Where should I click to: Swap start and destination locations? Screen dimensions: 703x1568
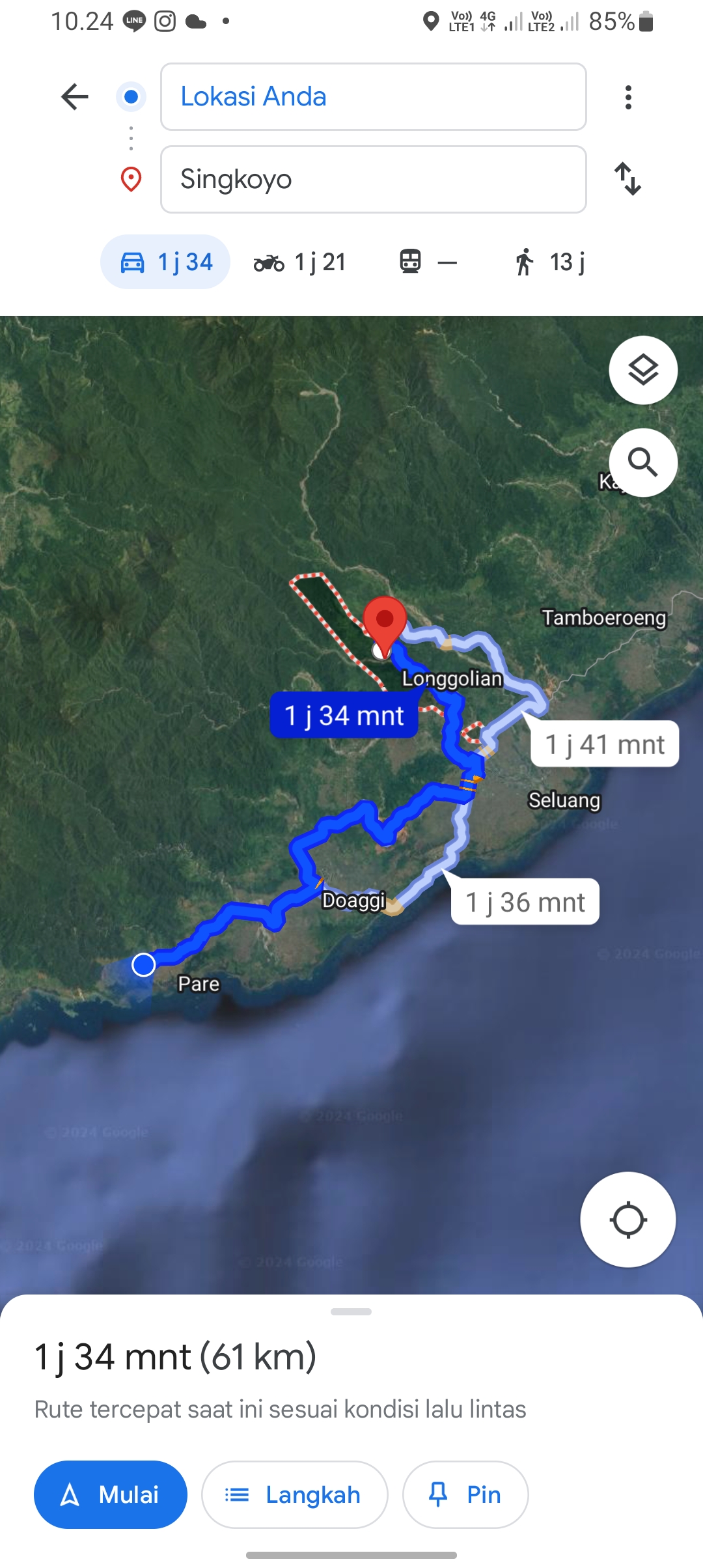pyautogui.click(x=628, y=179)
